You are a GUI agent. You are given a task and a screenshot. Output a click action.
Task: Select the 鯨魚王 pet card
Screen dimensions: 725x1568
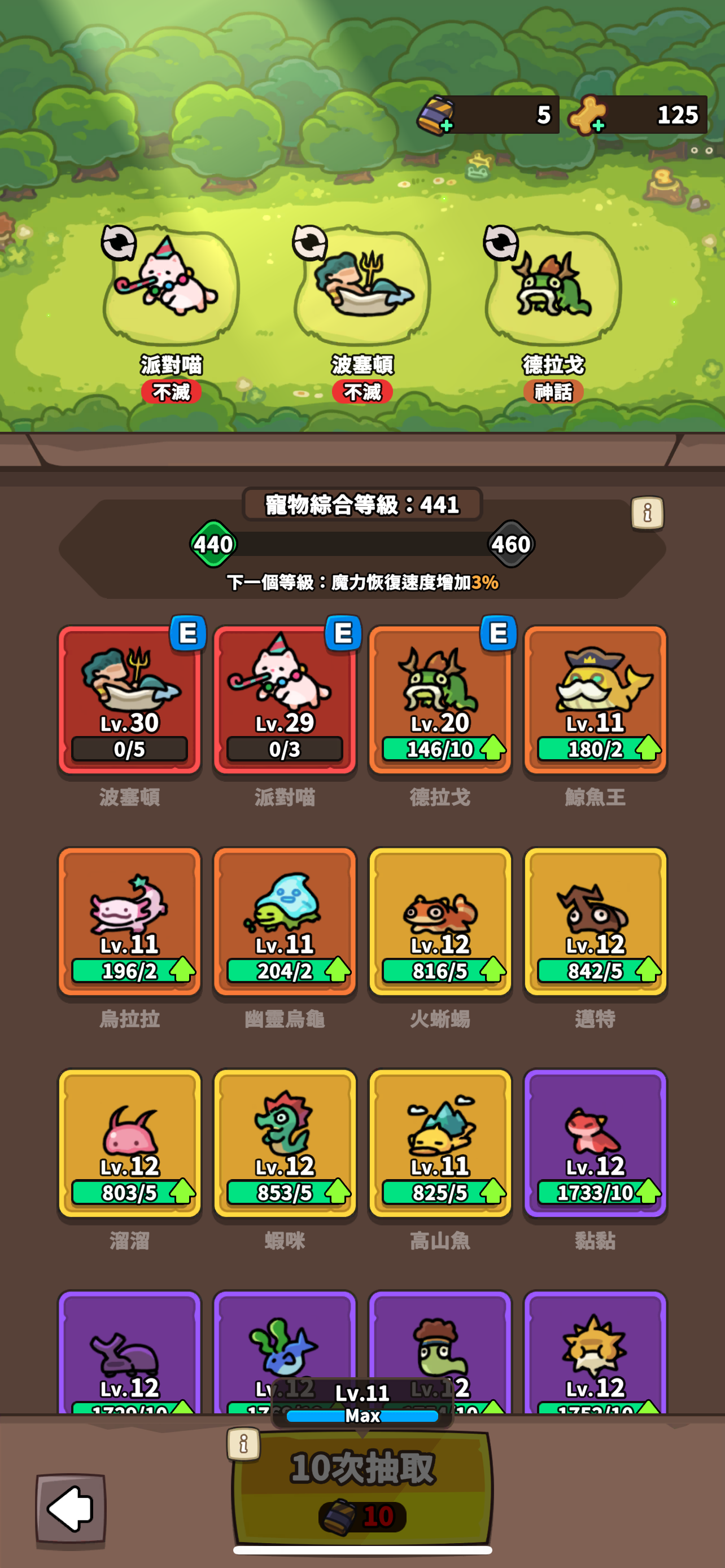click(x=595, y=700)
